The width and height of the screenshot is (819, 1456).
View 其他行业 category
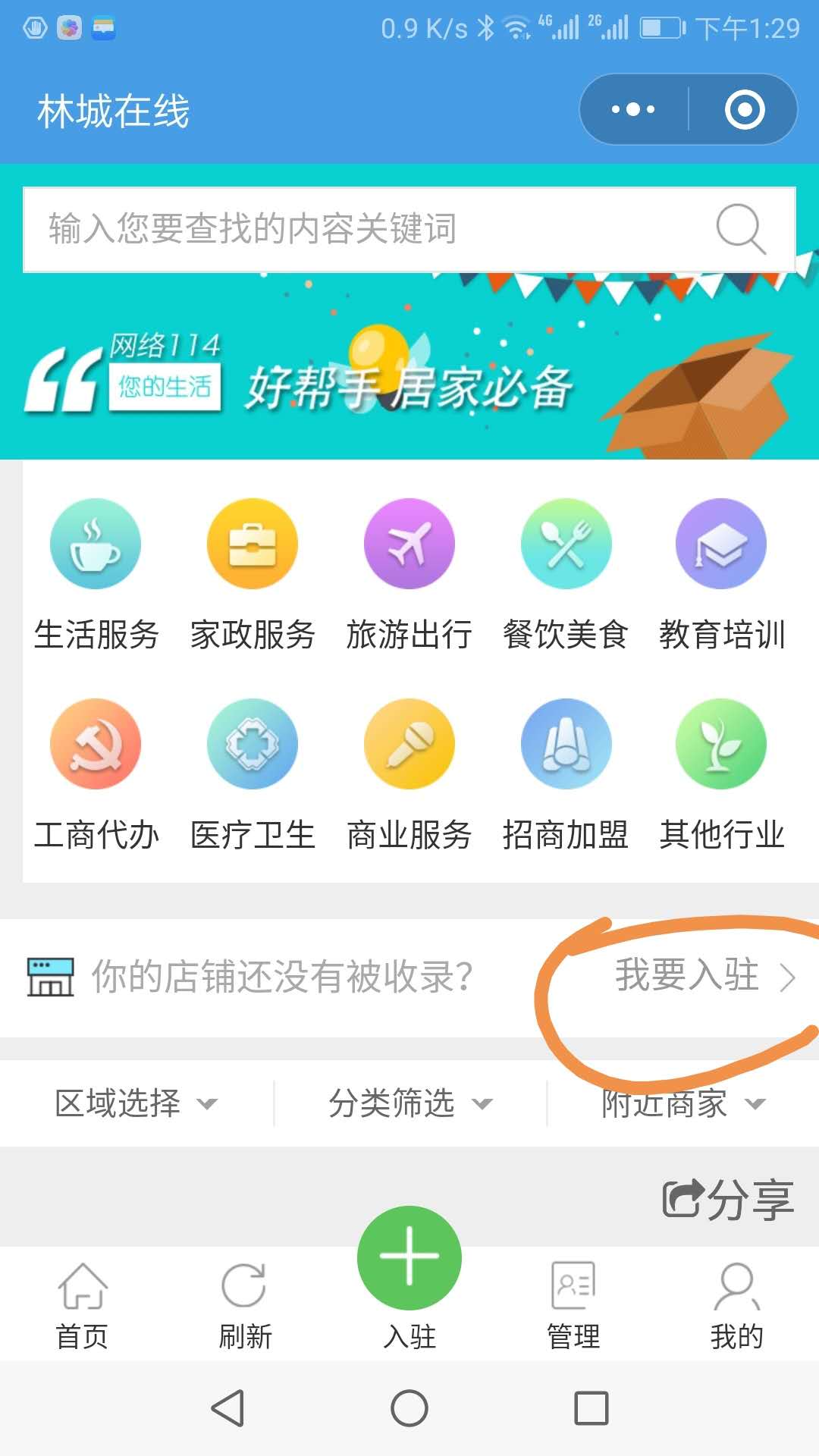[x=722, y=774]
